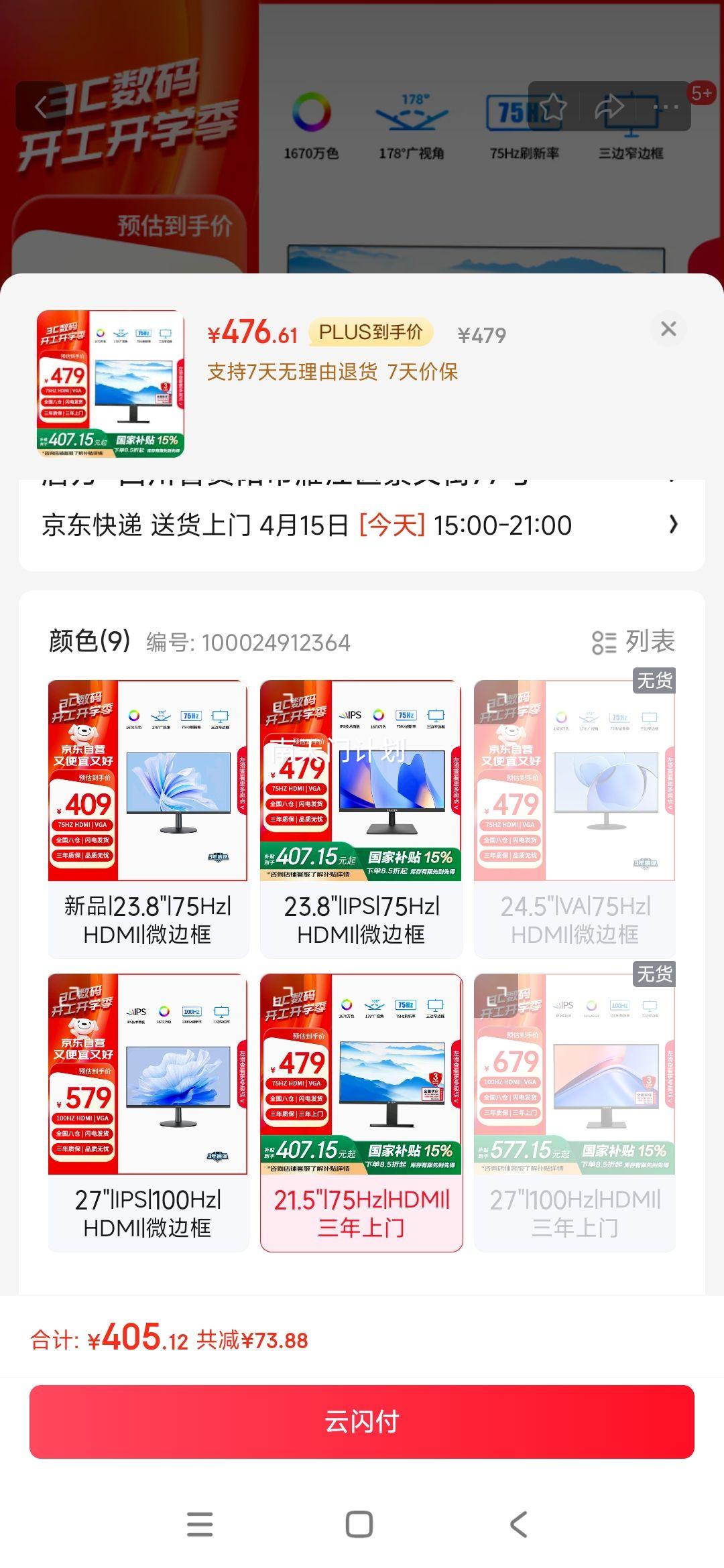Tap the star favorite icon in the top banner
The height and width of the screenshot is (1568, 724).
tap(554, 107)
